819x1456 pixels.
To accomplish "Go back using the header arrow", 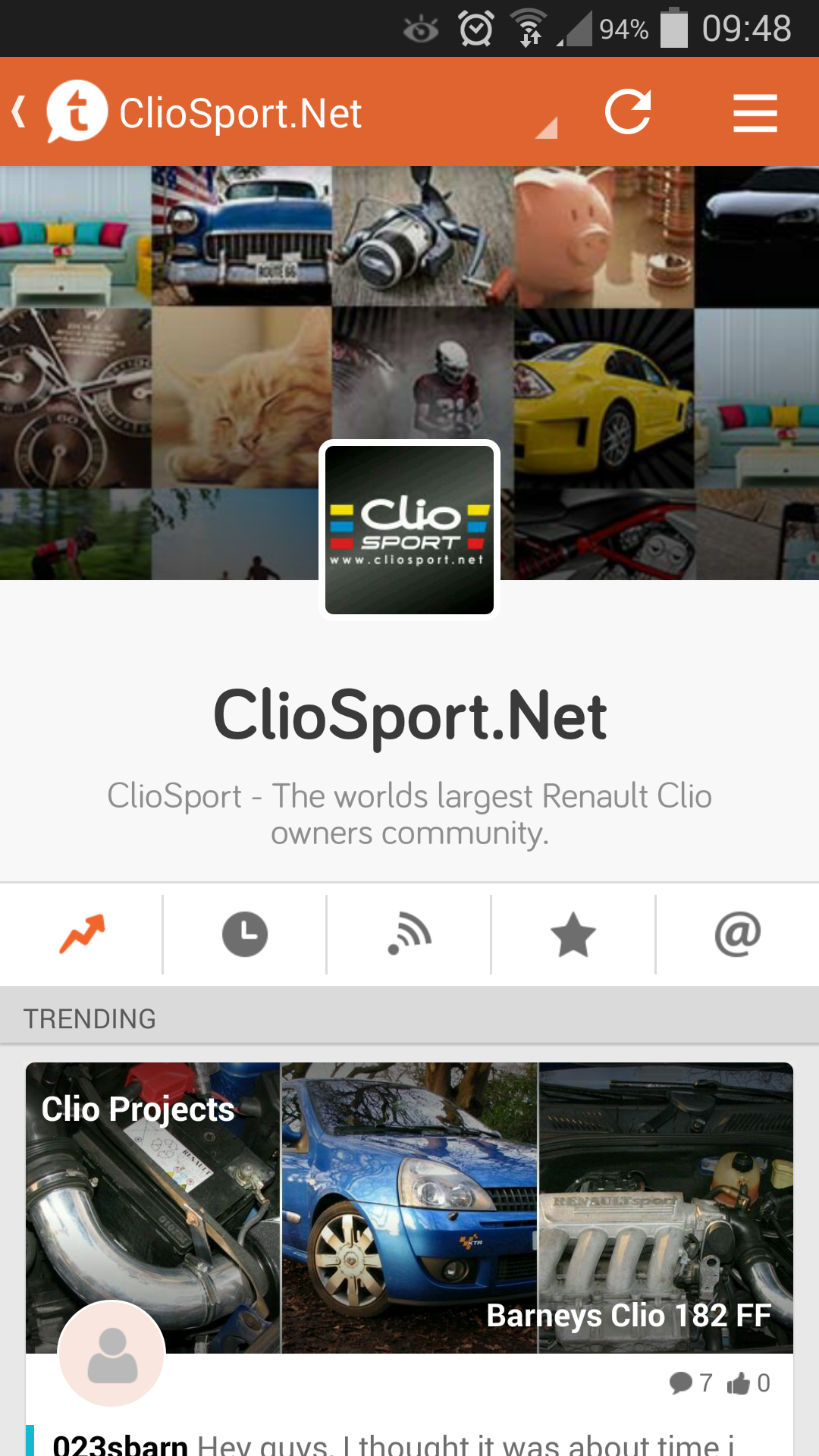I will click(x=20, y=112).
